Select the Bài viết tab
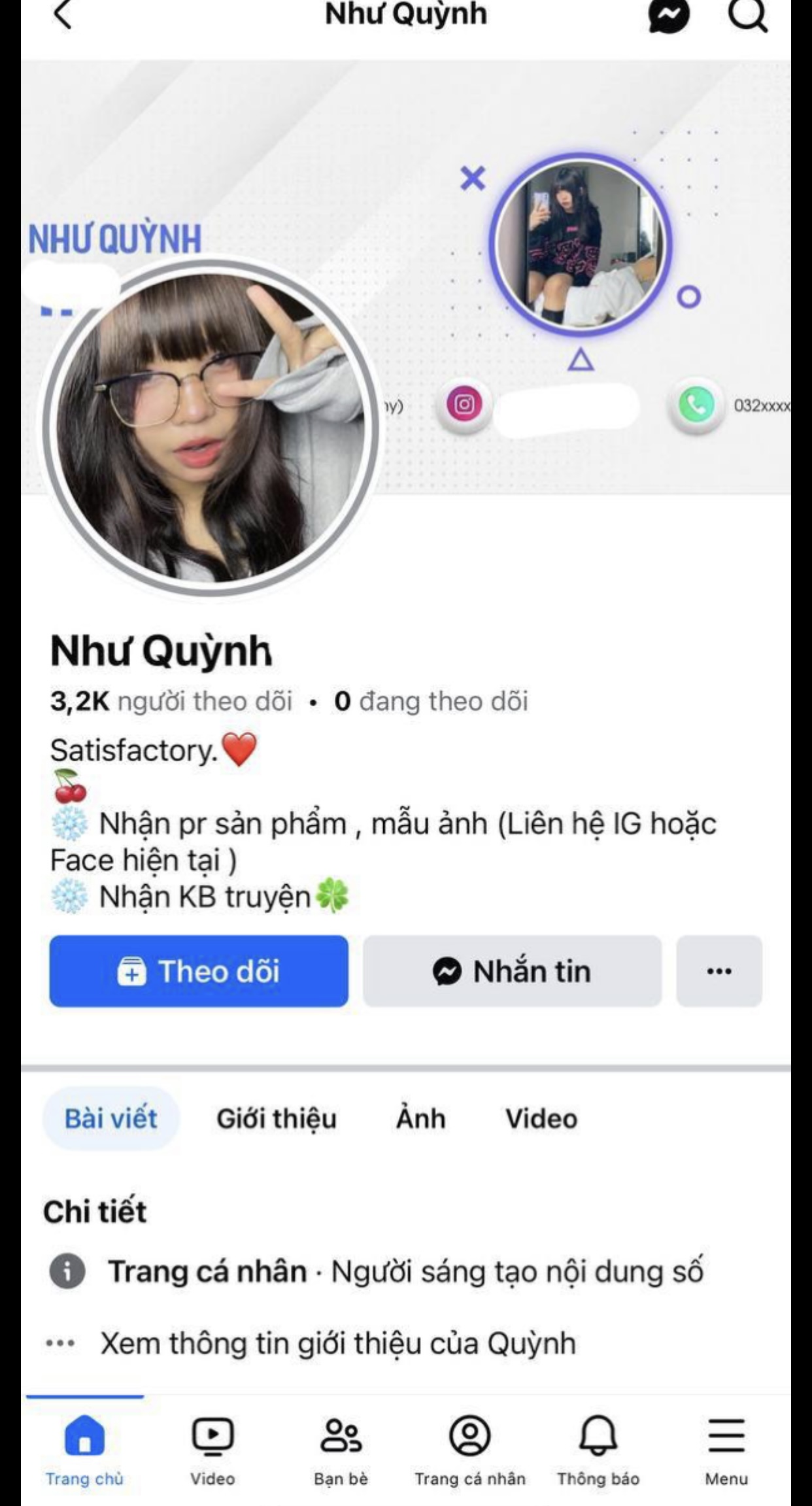This screenshot has width=812, height=1506. pyautogui.click(x=110, y=1118)
